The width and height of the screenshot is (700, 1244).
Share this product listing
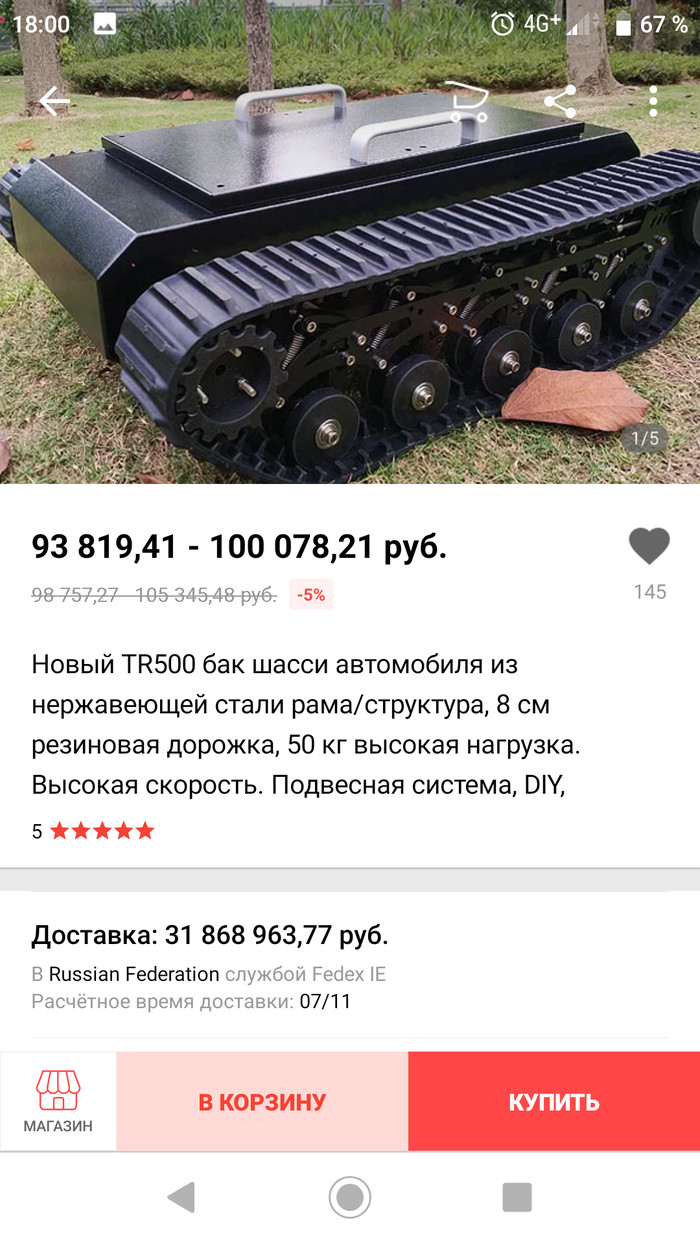pyautogui.click(x=560, y=101)
